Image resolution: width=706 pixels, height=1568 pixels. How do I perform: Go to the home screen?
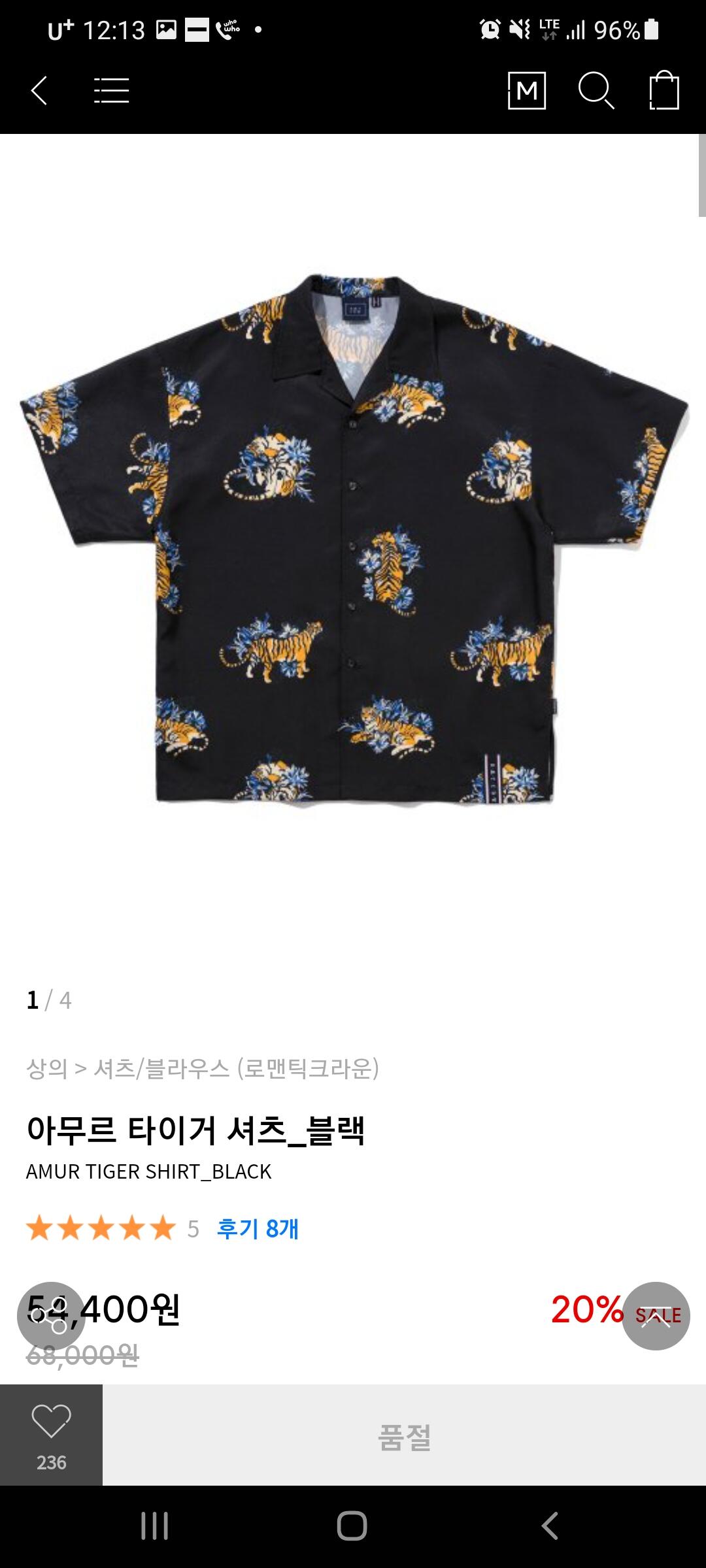(x=352, y=1526)
